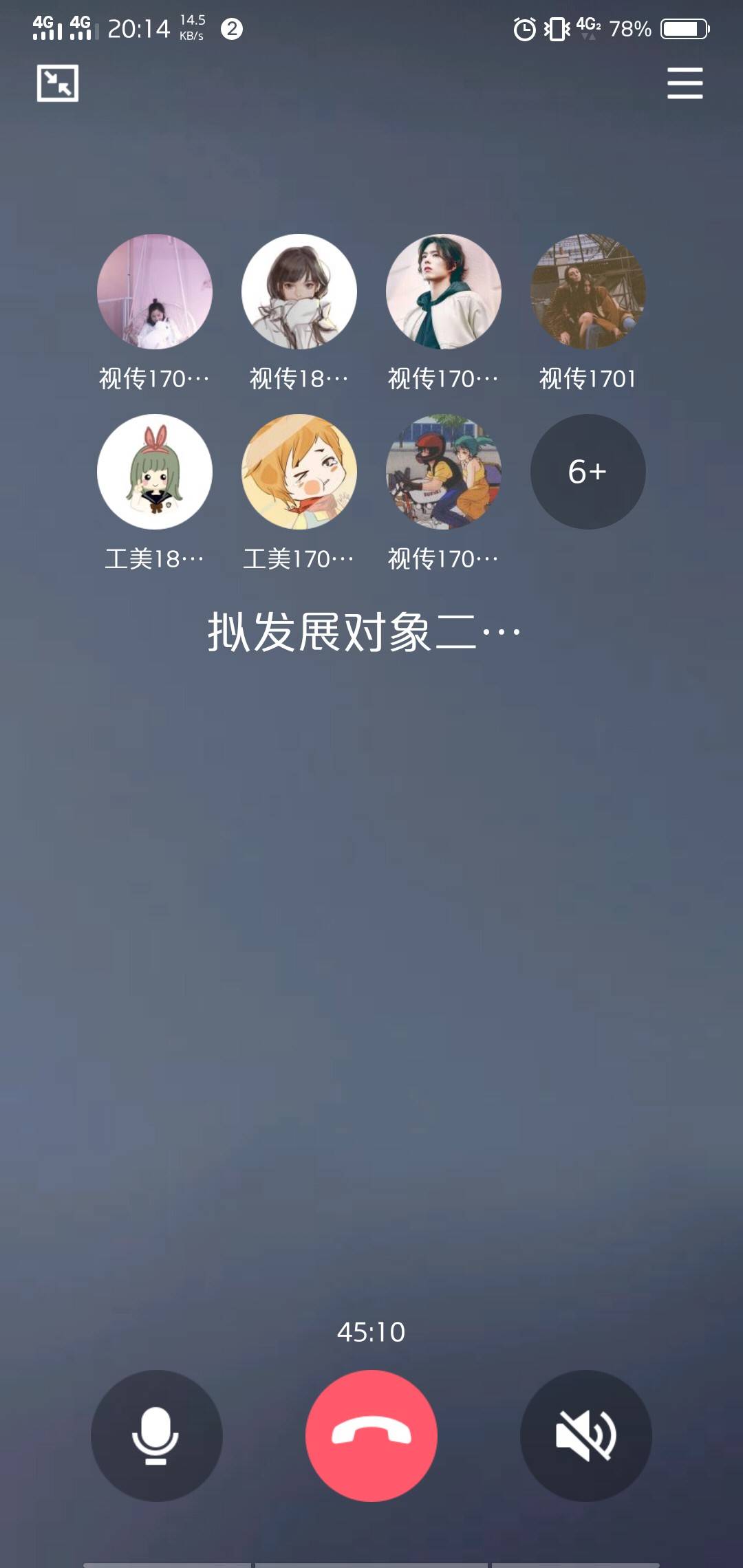Screen dimensions: 743x1568
Task: Show the 6+ additional call participants
Action: 588,472
